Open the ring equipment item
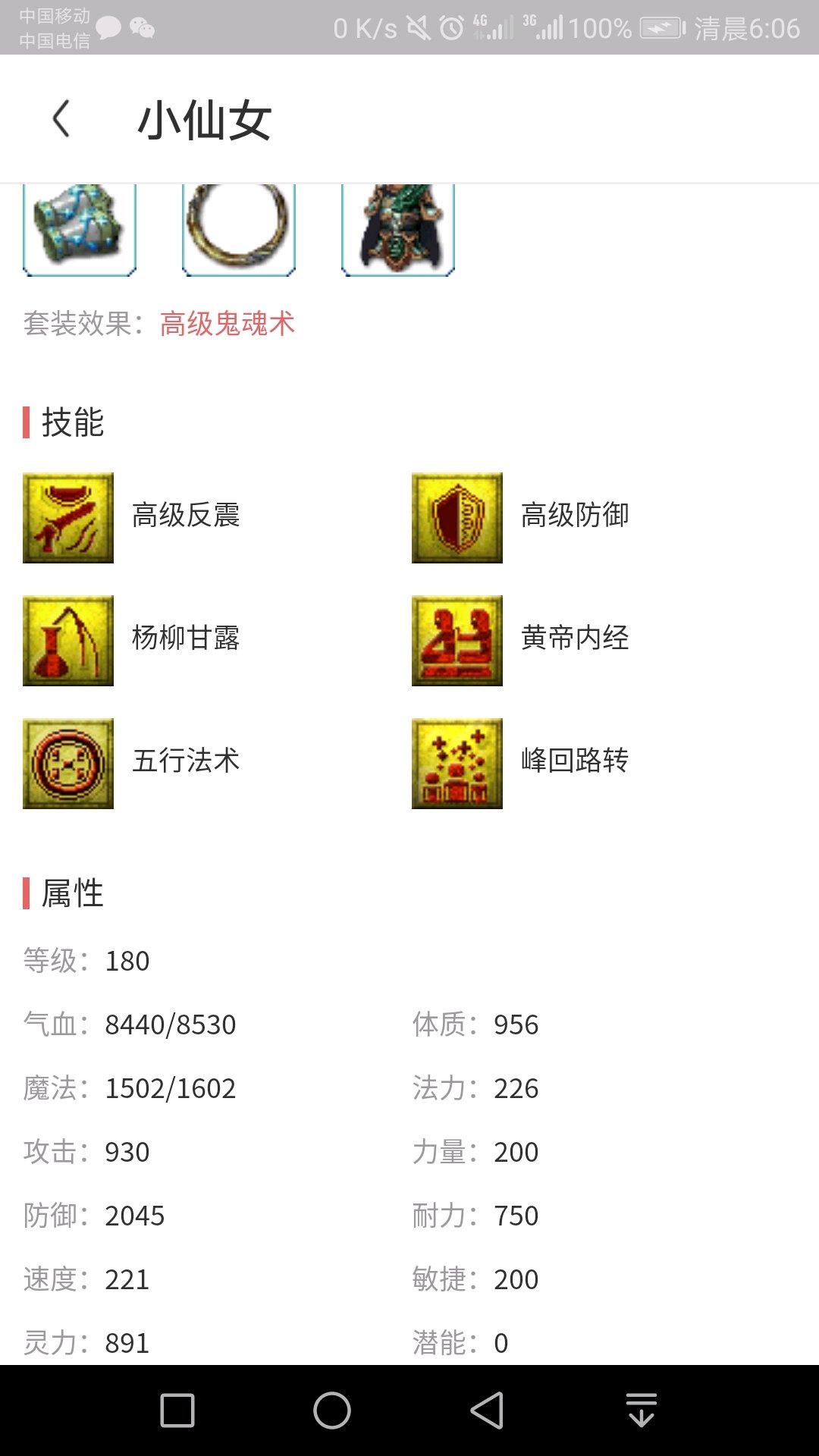 pyautogui.click(x=239, y=230)
